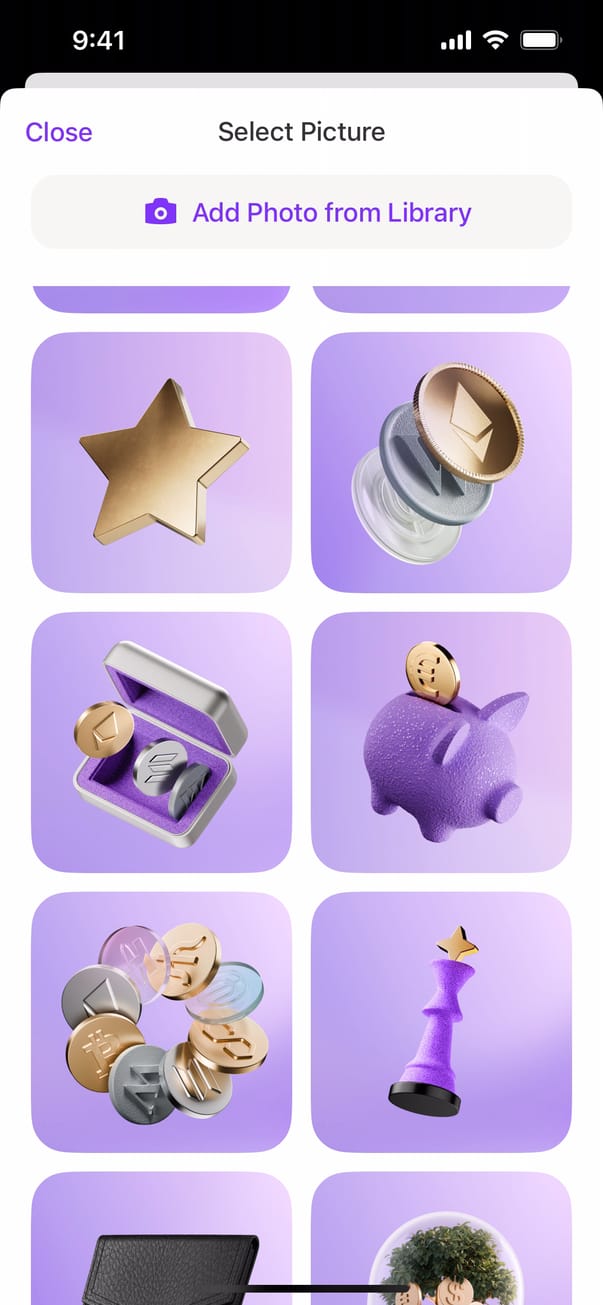The height and width of the screenshot is (1305, 603).
Task: Pick the coin box with purple lining
Action: click(x=161, y=742)
